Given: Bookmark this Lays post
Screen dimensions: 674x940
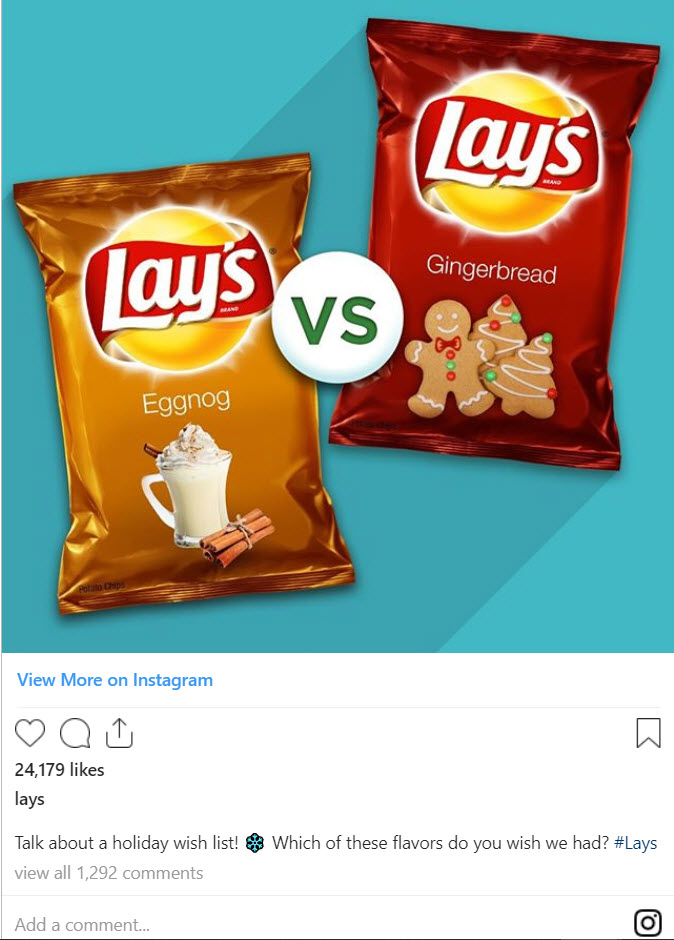Looking at the screenshot, I should [x=648, y=733].
